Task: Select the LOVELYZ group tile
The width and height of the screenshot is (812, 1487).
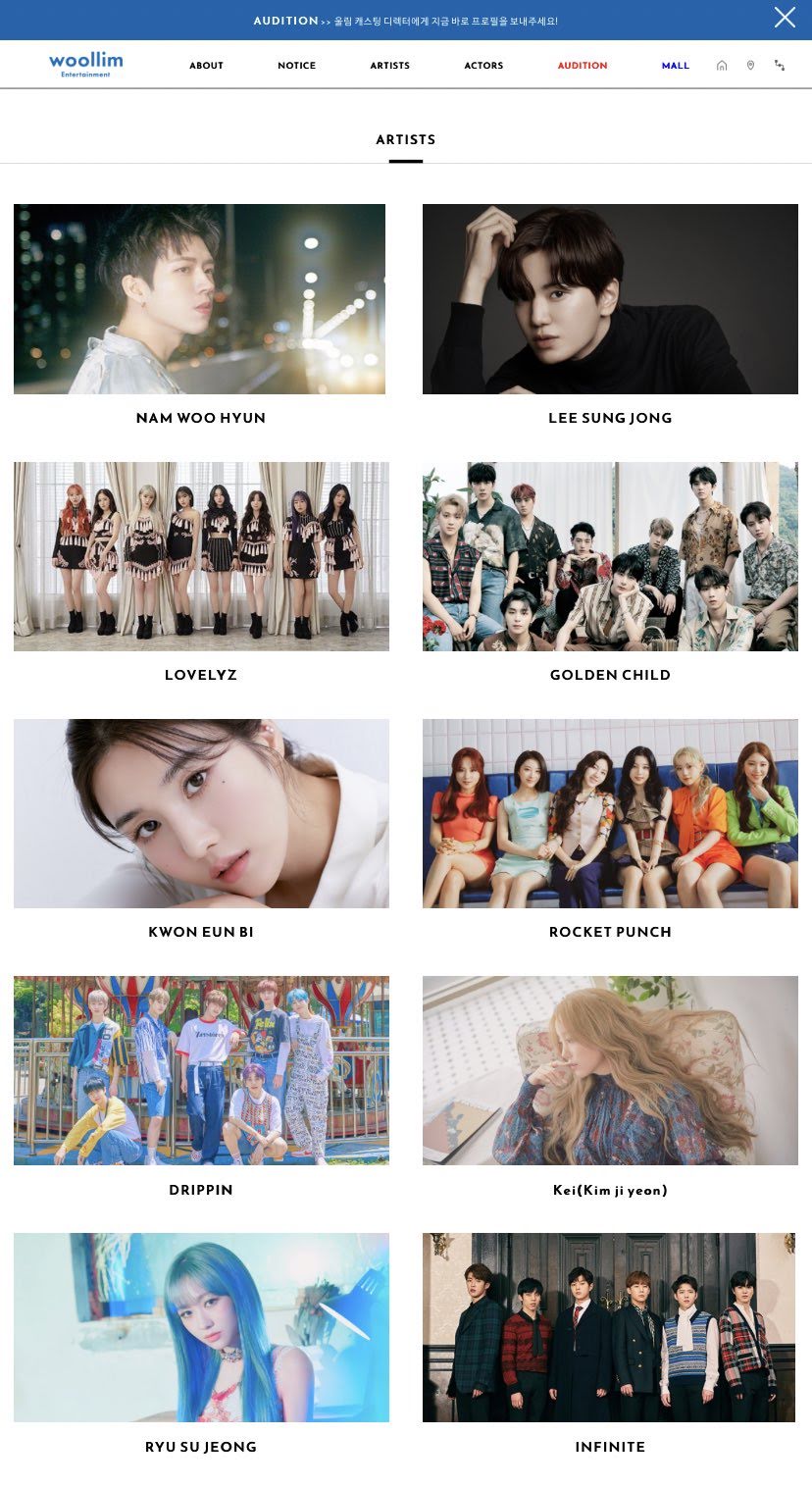Action: pos(201,556)
